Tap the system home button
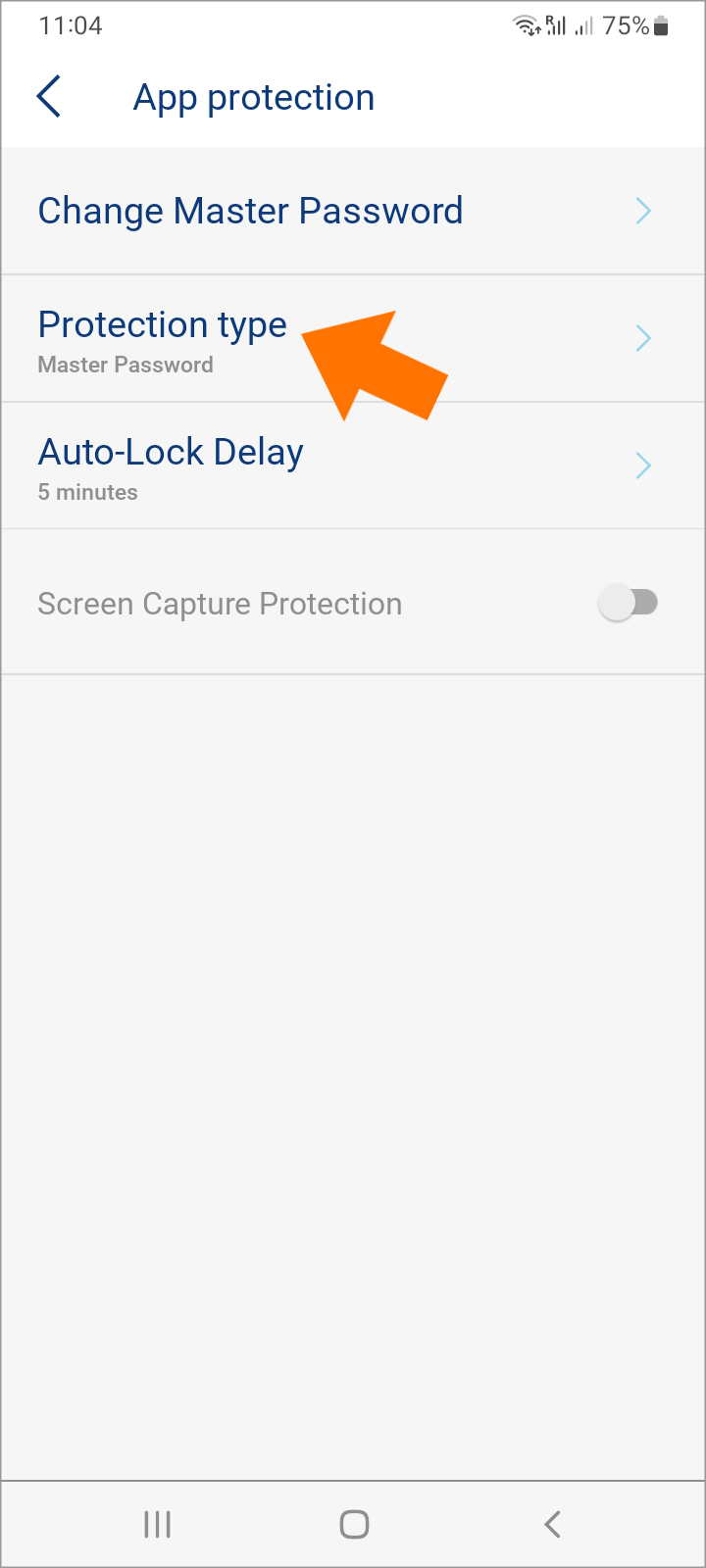Screen dimensions: 706x1568 click(x=354, y=1524)
